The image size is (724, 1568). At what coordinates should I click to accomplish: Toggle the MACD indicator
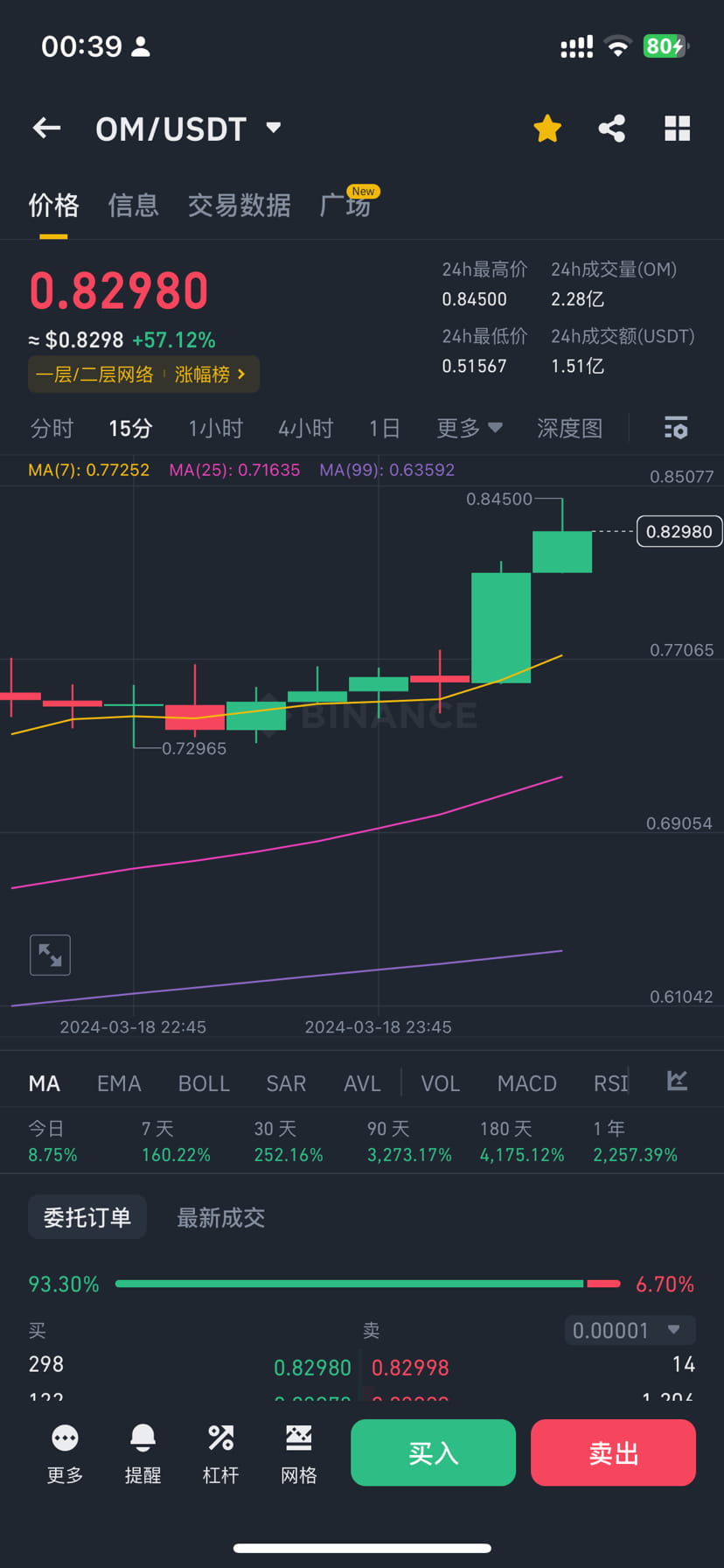[526, 1082]
